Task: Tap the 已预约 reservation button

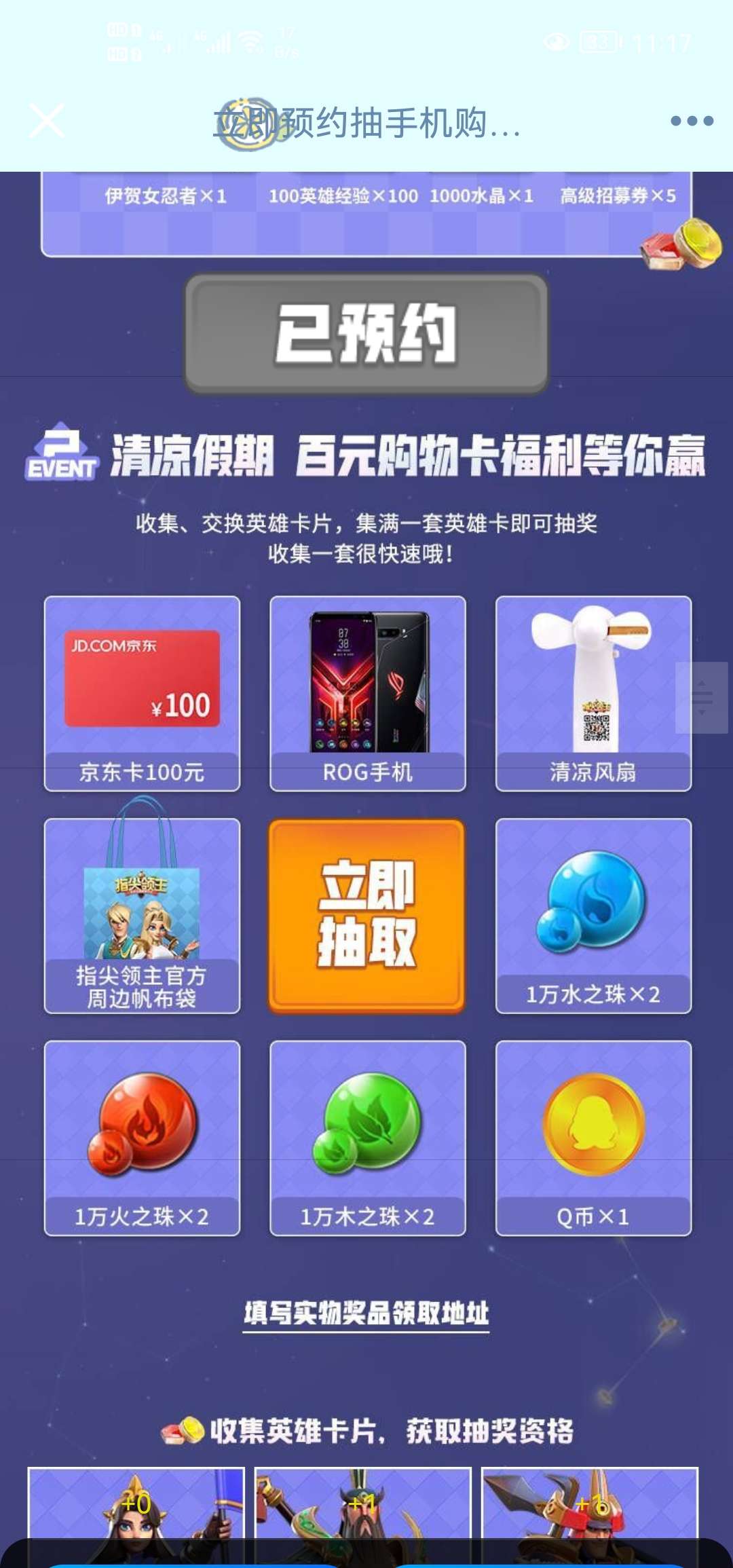Action: pos(366,333)
